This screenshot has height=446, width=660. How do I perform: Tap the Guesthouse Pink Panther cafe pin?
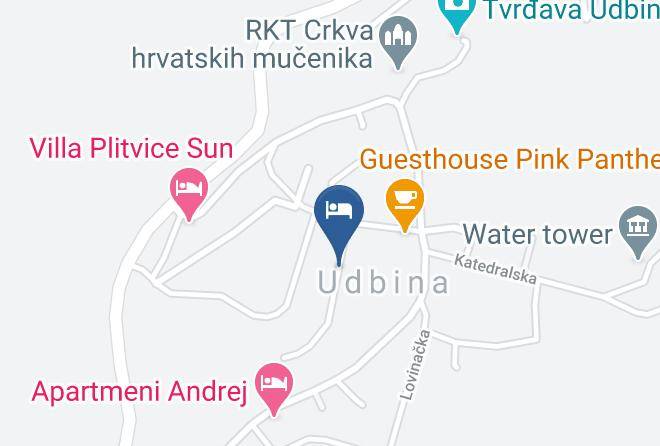point(405,203)
